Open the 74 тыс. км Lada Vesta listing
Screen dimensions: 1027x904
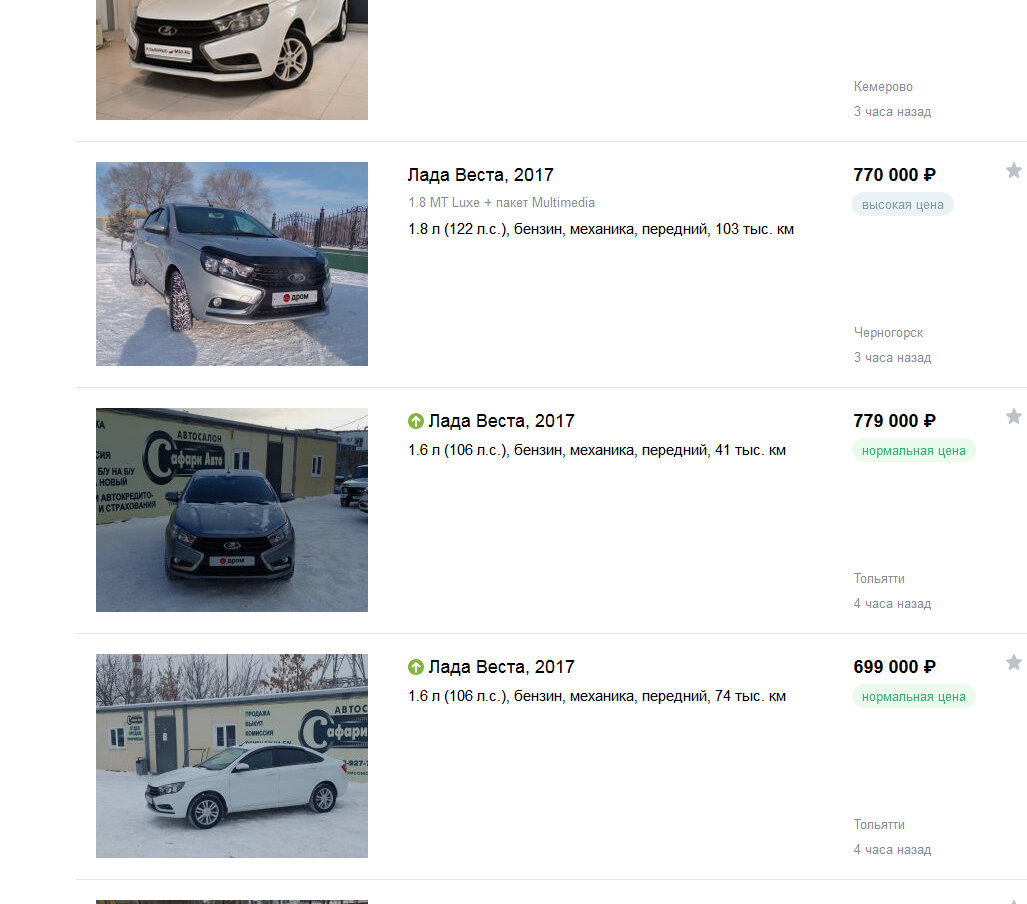[501, 667]
